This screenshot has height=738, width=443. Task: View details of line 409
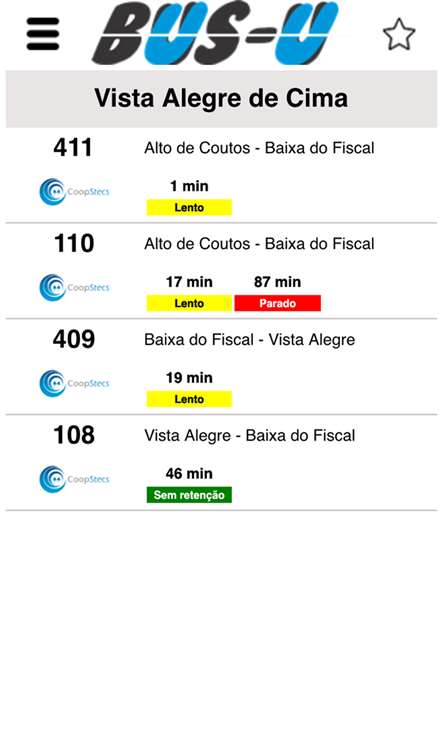[221, 367]
